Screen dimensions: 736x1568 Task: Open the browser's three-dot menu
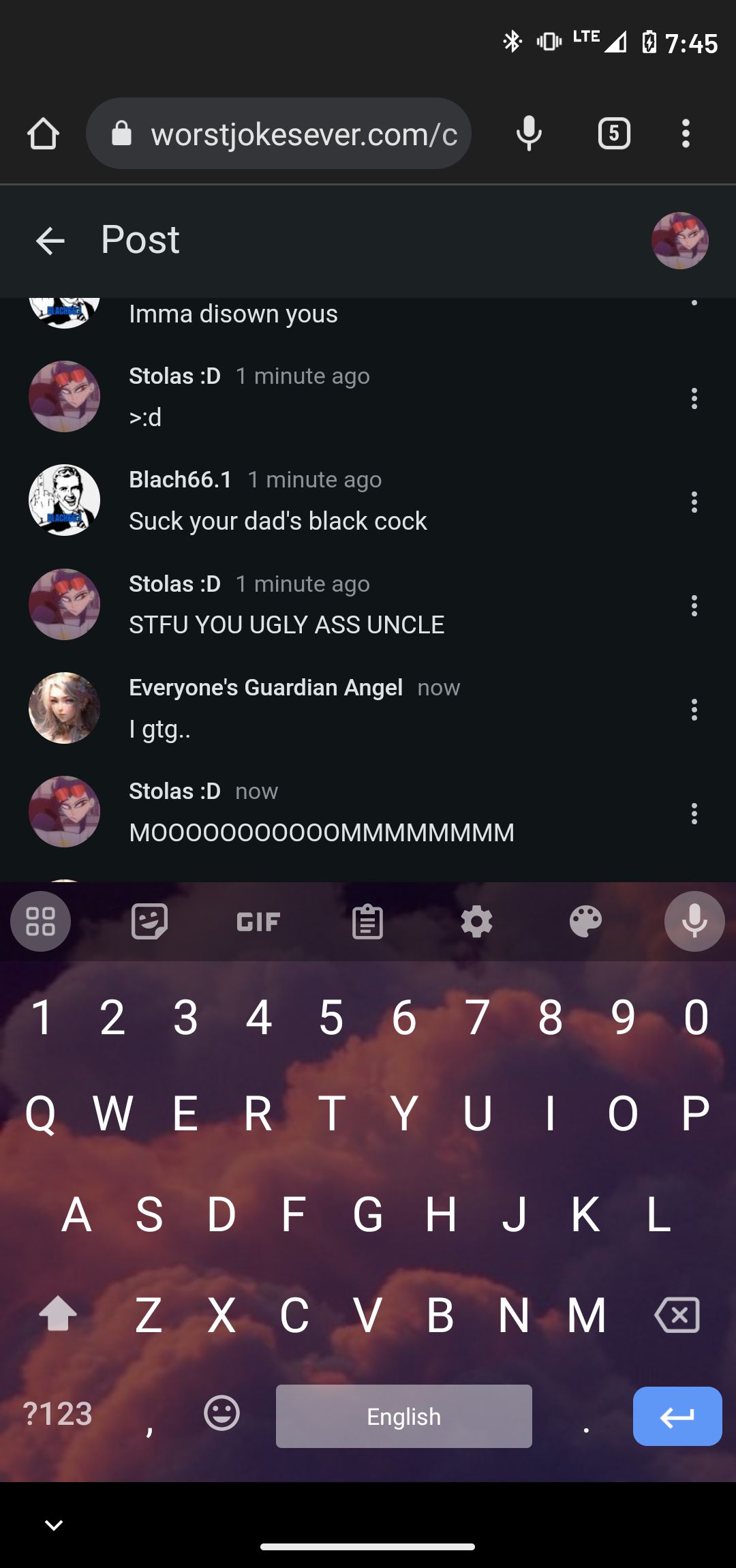(x=686, y=134)
